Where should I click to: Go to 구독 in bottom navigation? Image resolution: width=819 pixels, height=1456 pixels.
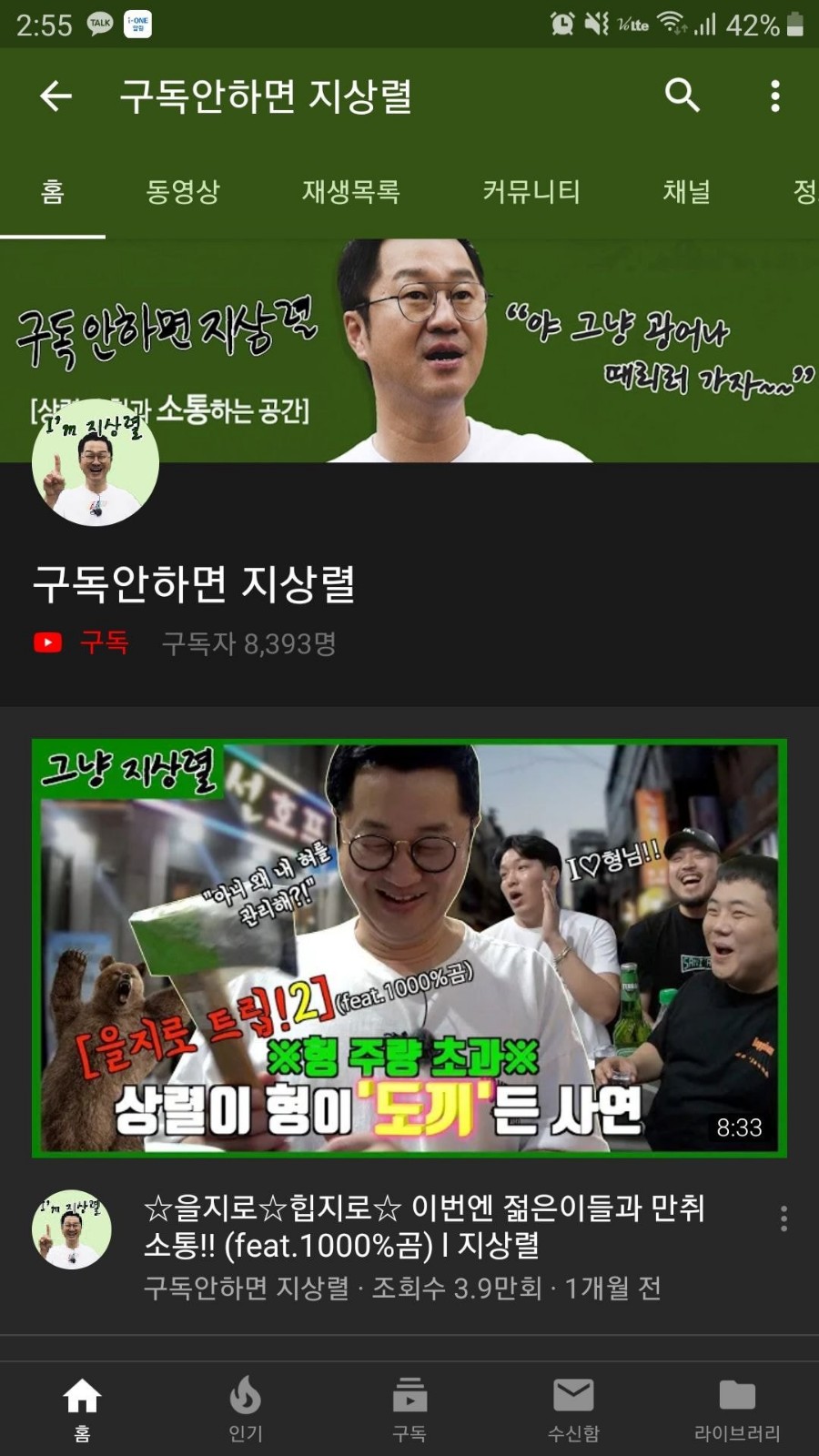point(409,1409)
